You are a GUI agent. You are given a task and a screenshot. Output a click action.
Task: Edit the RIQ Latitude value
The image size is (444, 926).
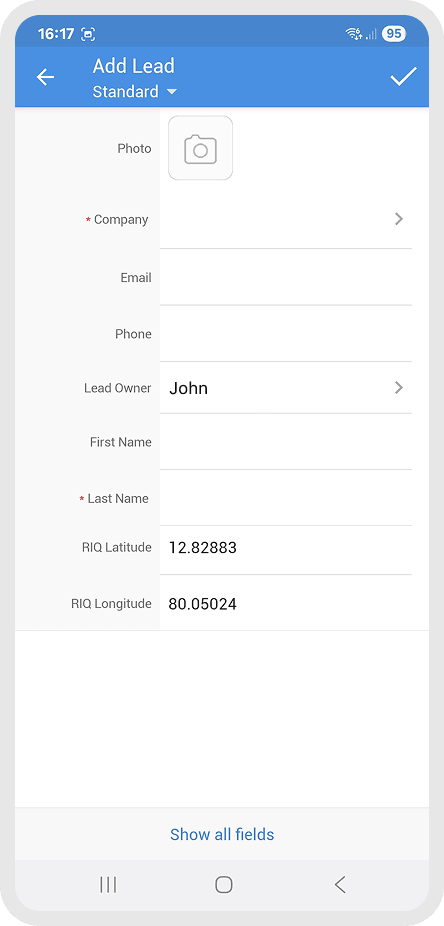pyautogui.click(x=286, y=548)
